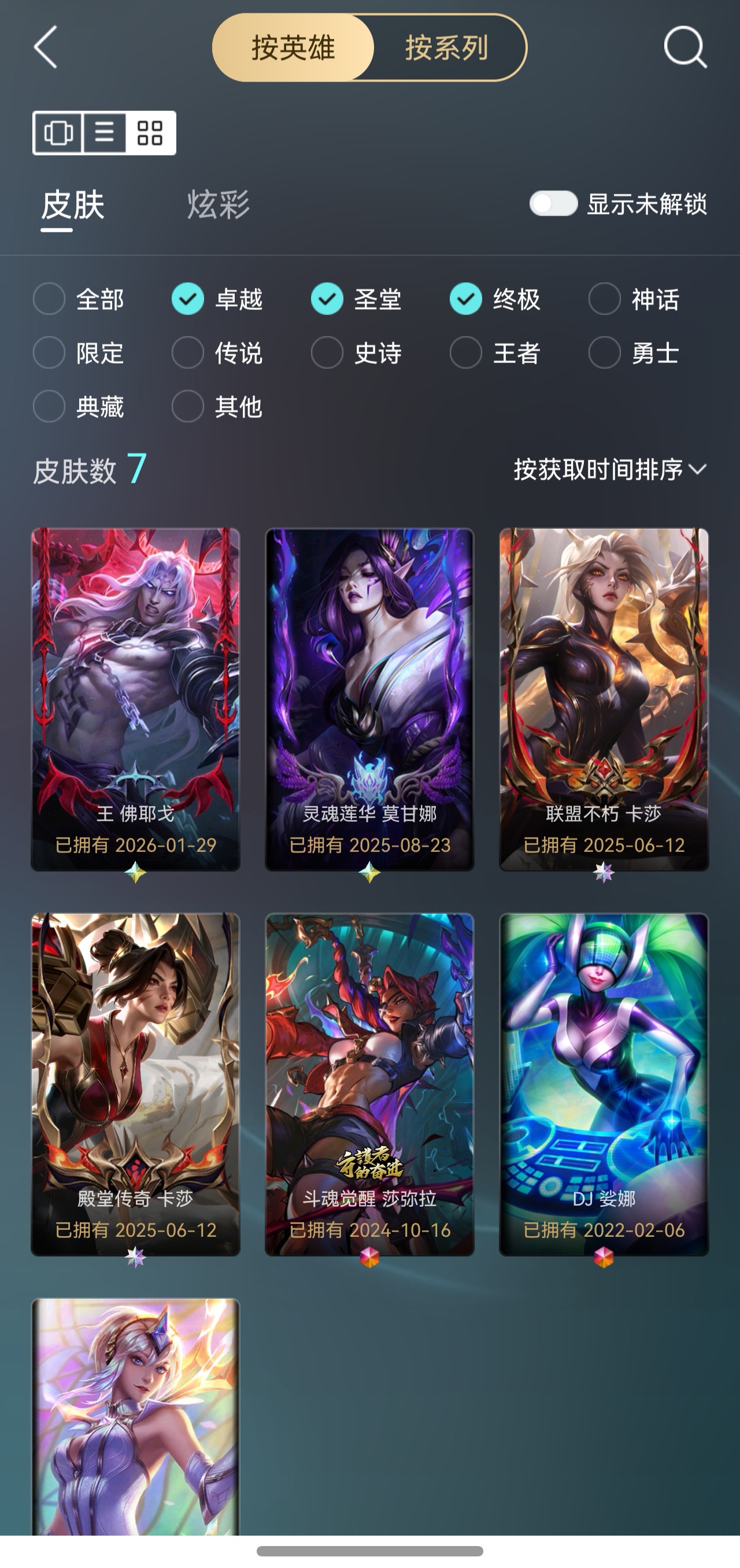
Task: Open the 斗魂觉醒 莎弥拉 skin card
Action: [369, 1084]
